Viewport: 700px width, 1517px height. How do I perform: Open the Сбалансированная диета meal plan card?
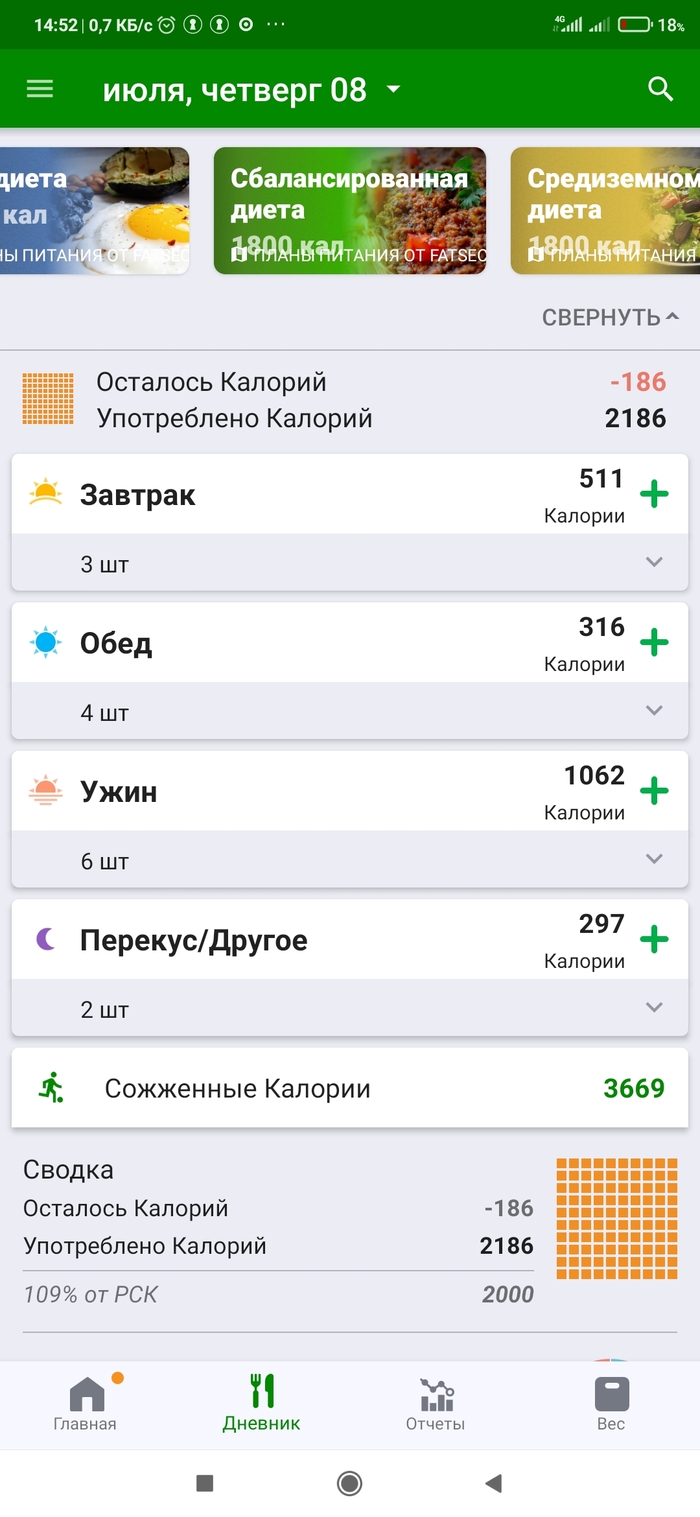349,211
